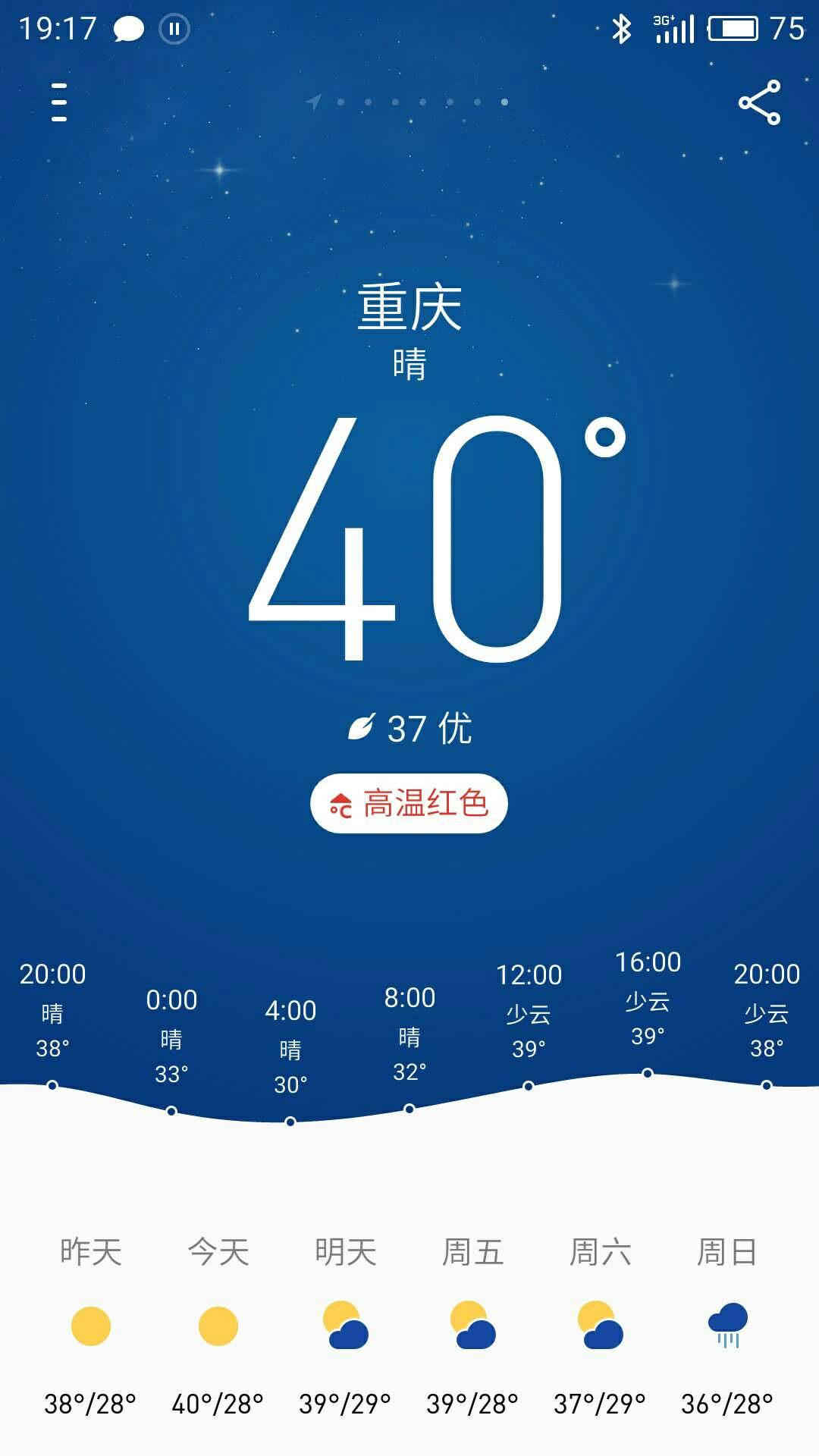Click the air quality leaf icon
This screenshot has height=1456, width=819.
(x=362, y=728)
